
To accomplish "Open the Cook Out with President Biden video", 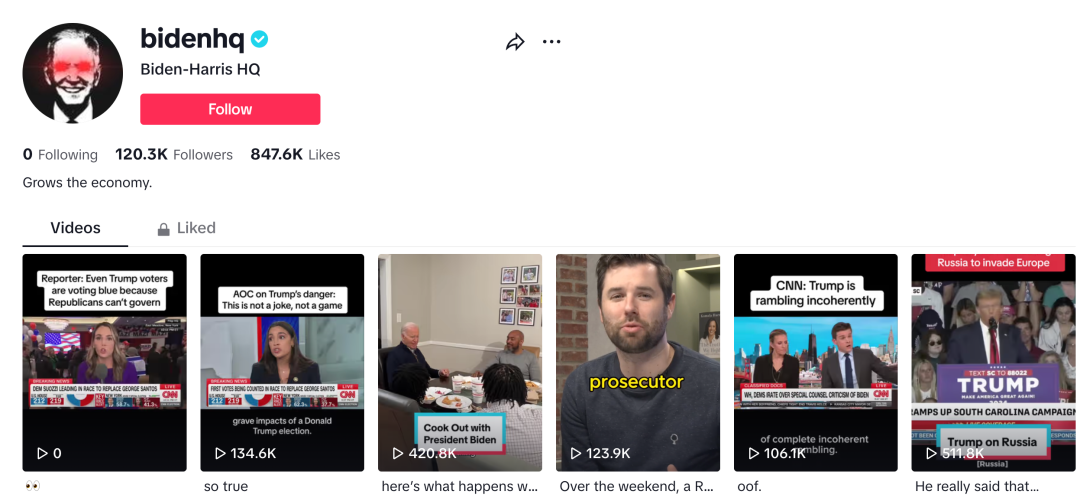I will [460, 362].
